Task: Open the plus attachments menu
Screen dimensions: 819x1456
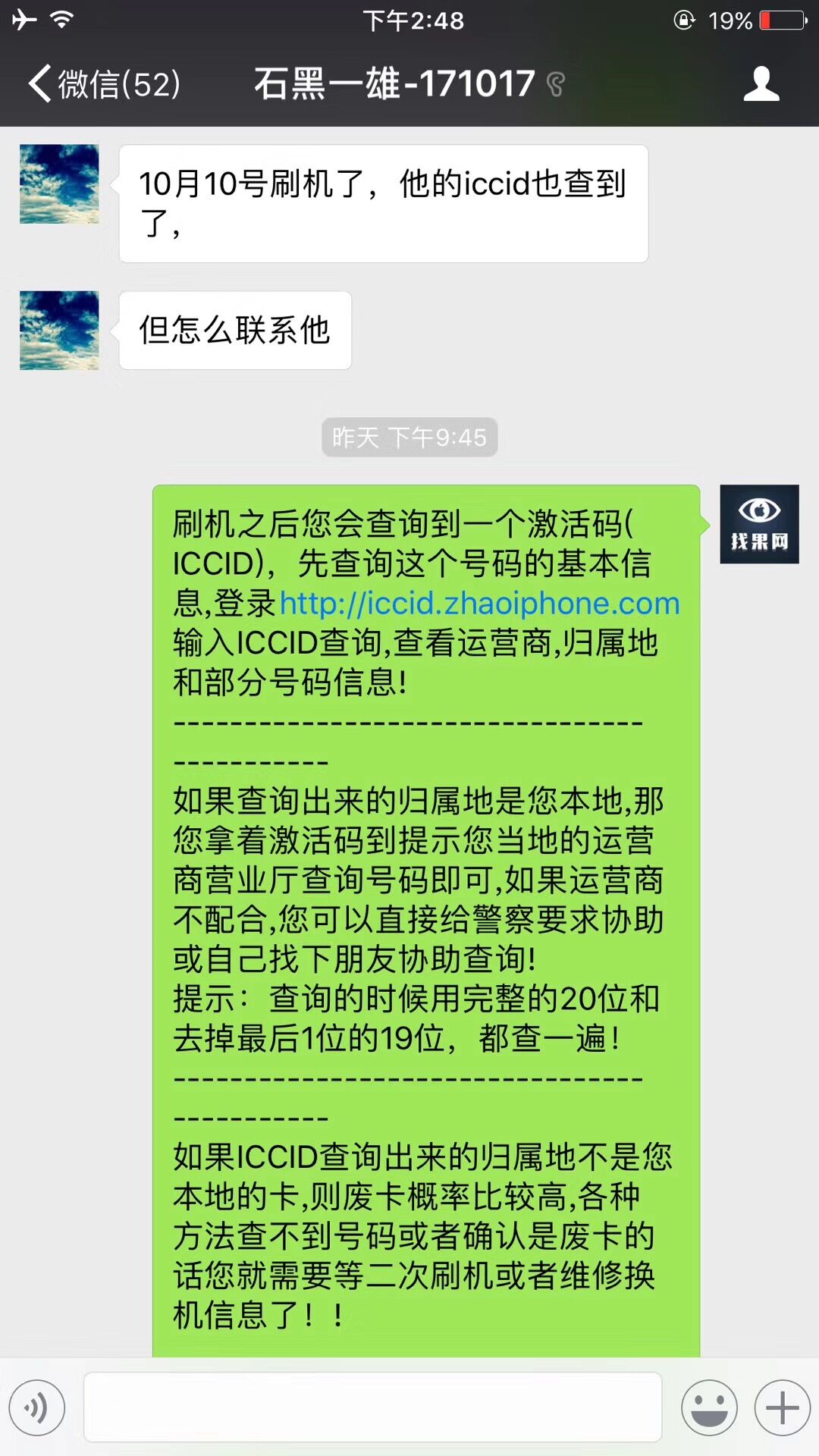Action: point(782,1408)
